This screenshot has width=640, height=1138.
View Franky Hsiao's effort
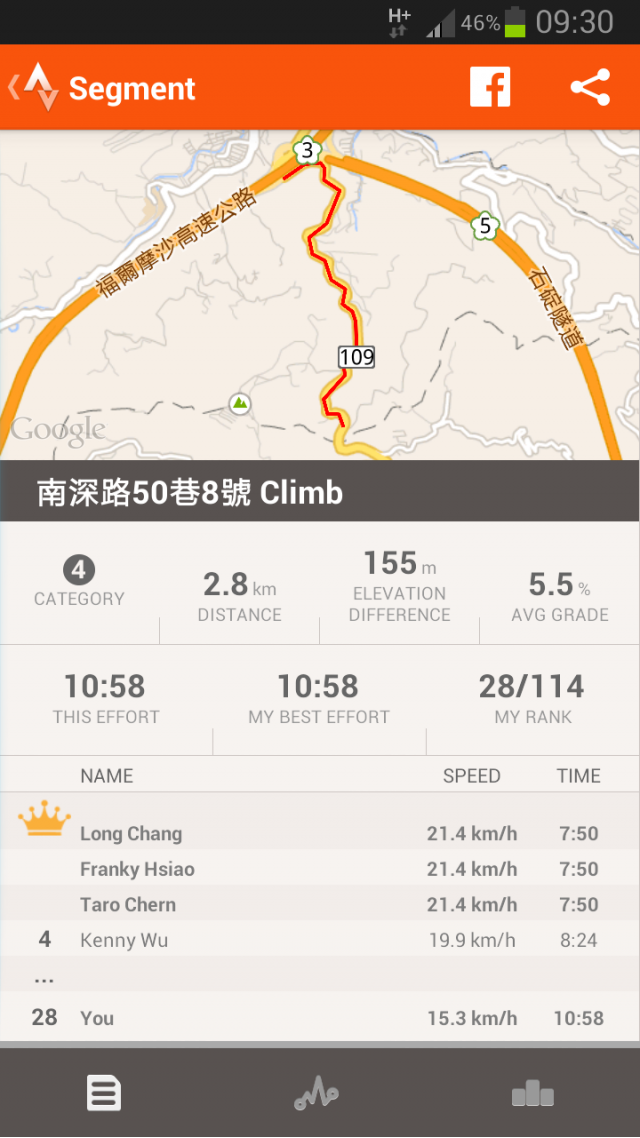320,869
